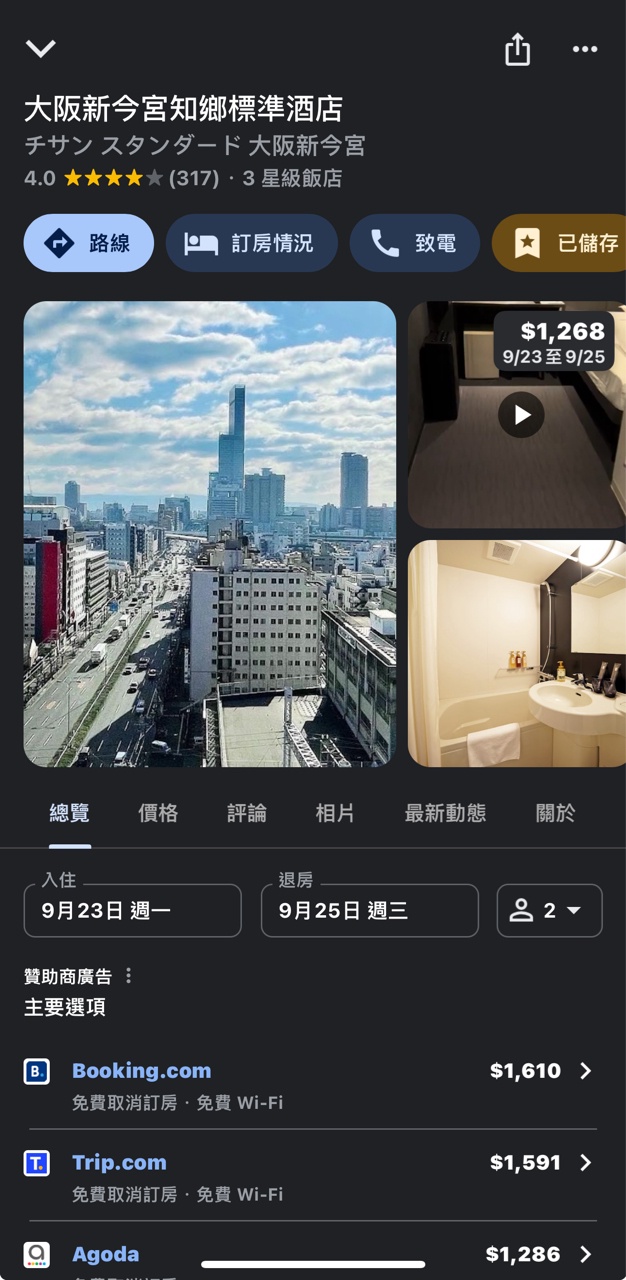Screen dimensions: 626x1280
Task: Open the guest count dropdown
Action: click(549, 911)
